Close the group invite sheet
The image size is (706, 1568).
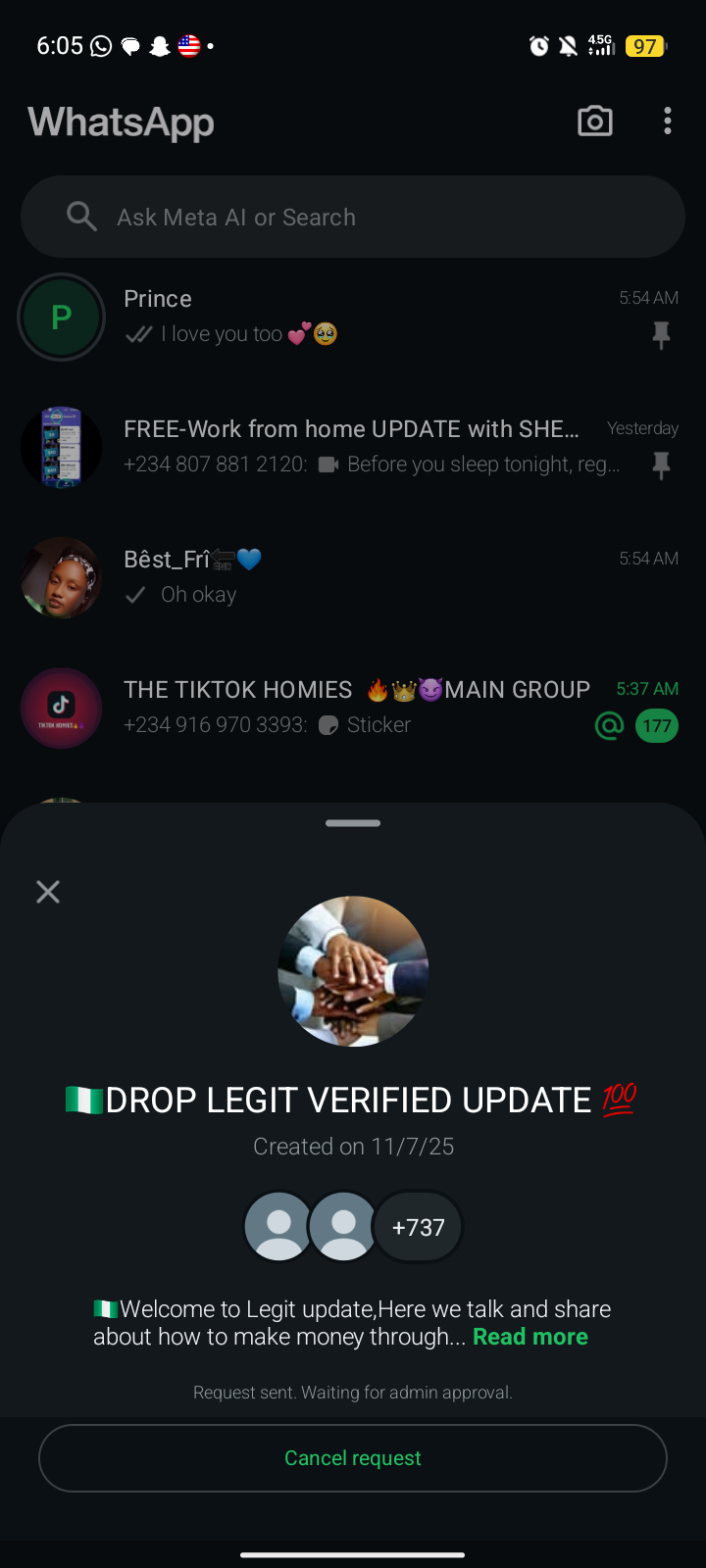click(x=48, y=892)
